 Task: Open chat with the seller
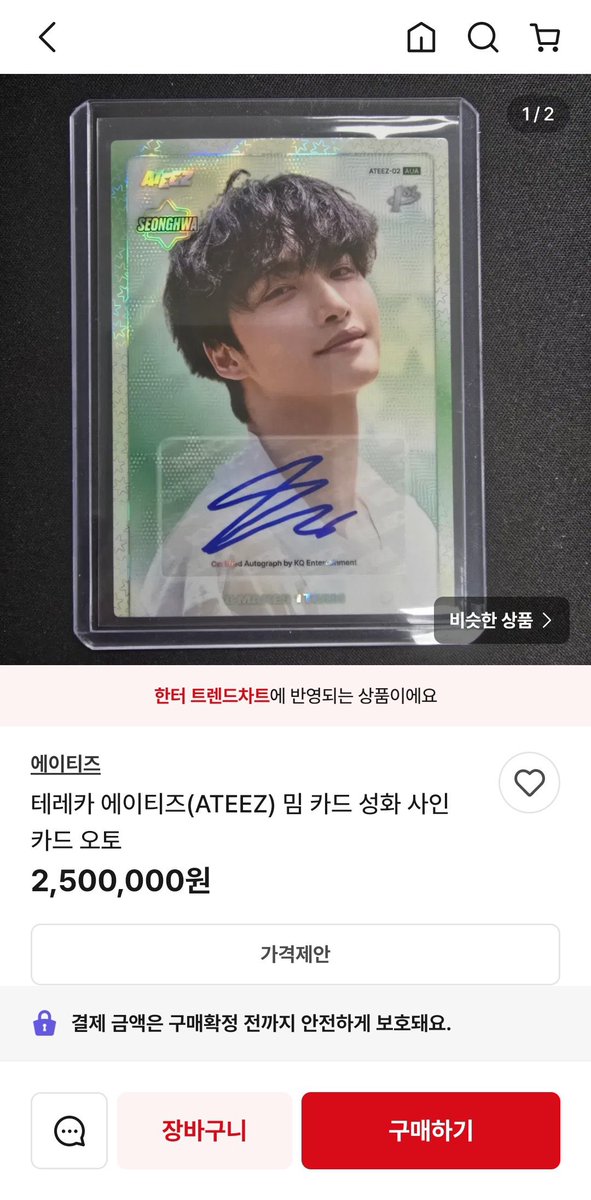point(69,1131)
